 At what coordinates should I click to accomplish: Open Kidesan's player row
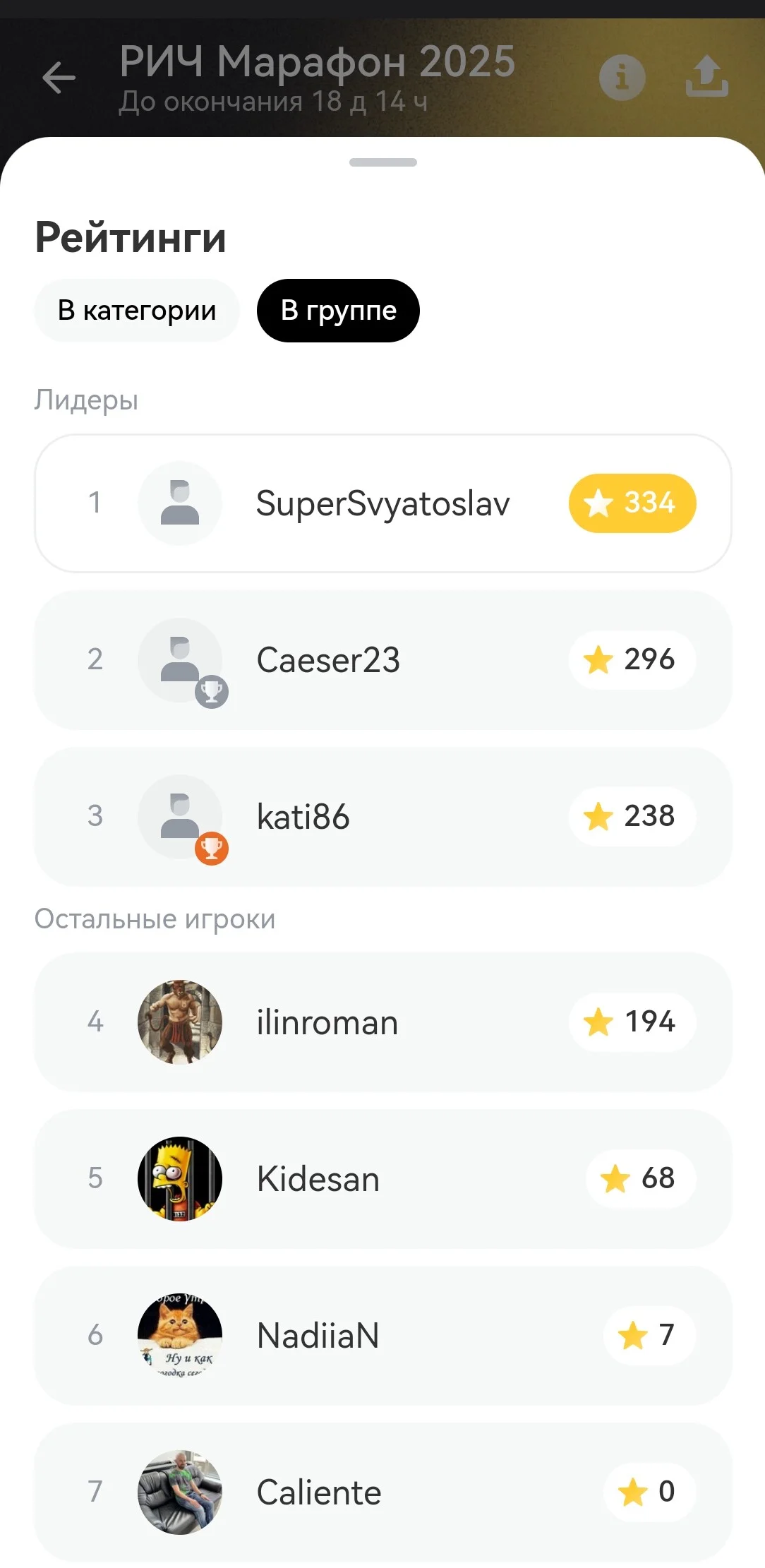[x=382, y=1179]
